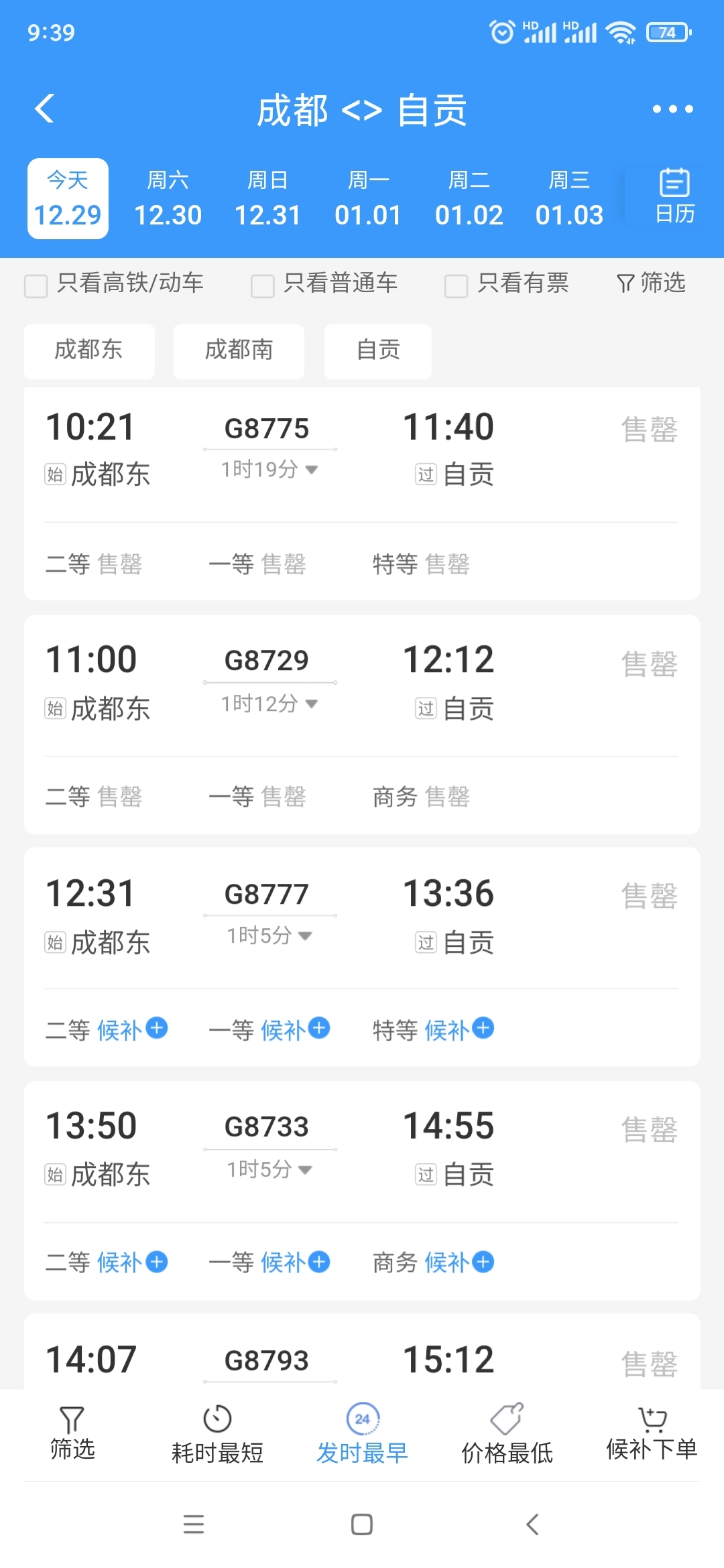Open 筛选 next to the checkboxes
This screenshot has width=724, height=1568.
click(651, 283)
